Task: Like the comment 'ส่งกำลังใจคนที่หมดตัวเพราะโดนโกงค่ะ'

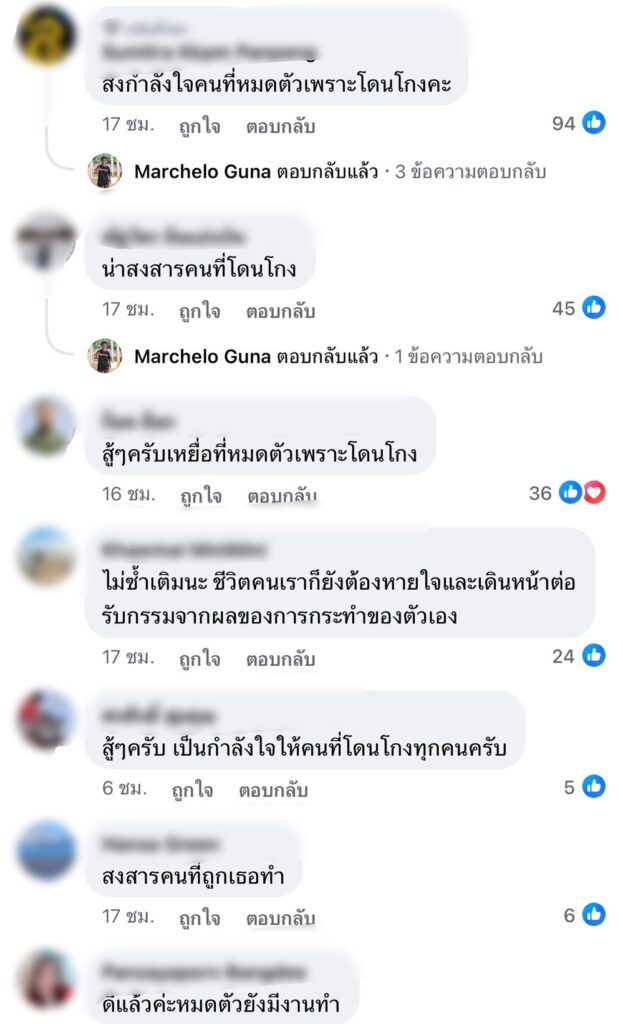Action: 200,126
